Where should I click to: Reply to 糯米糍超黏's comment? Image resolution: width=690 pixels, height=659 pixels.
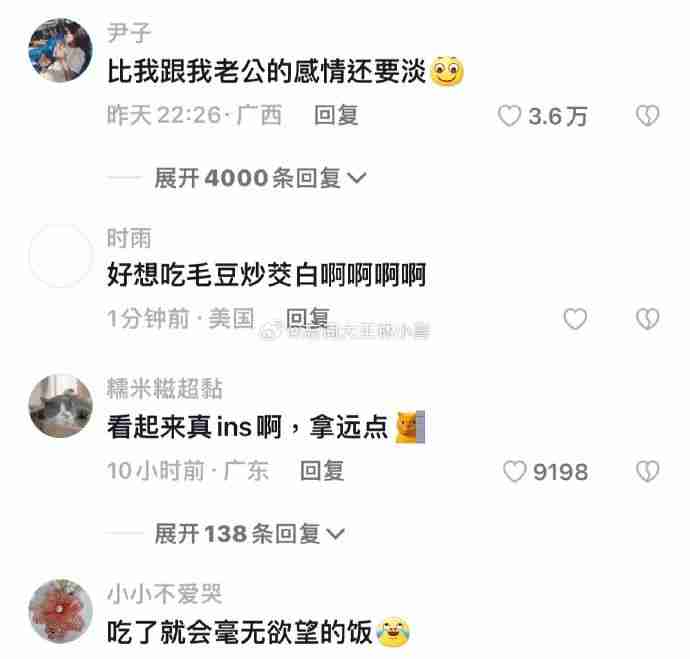click(322, 470)
